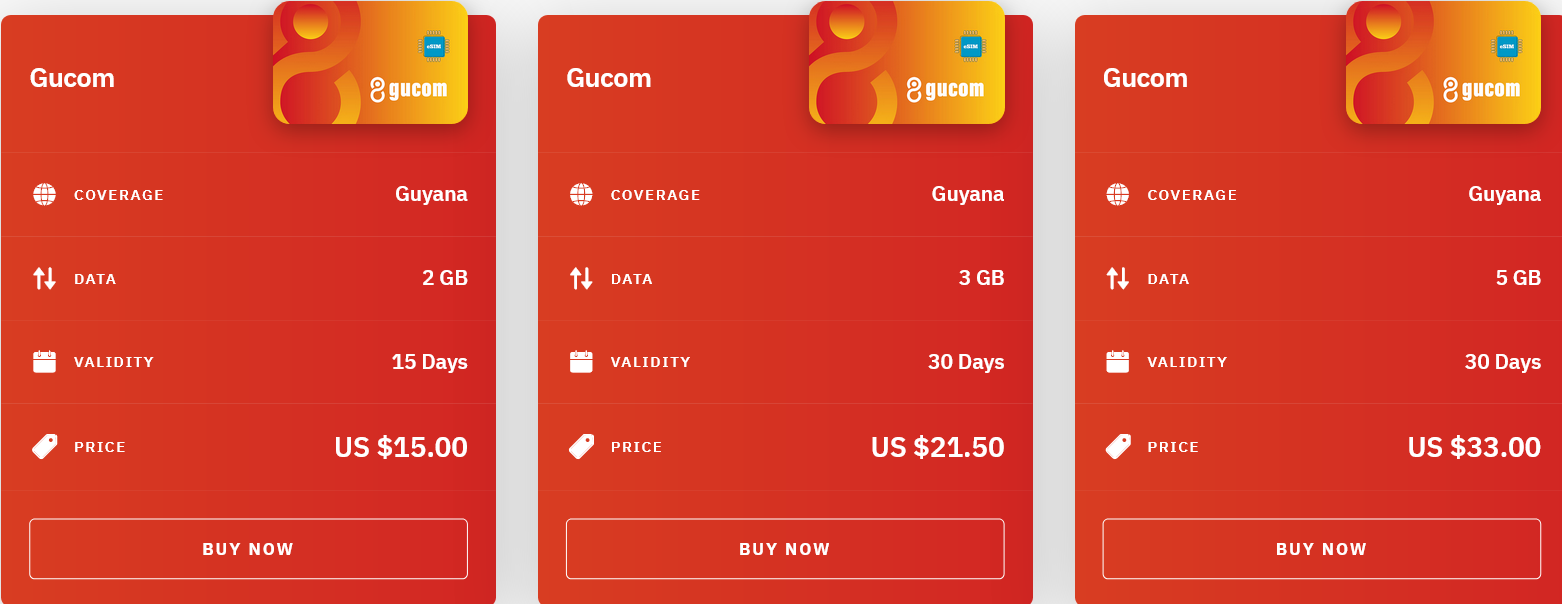The width and height of the screenshot is (1562, 604).
Task: Buy the 5 GB plan for US $33.00
Action: 1321,549
